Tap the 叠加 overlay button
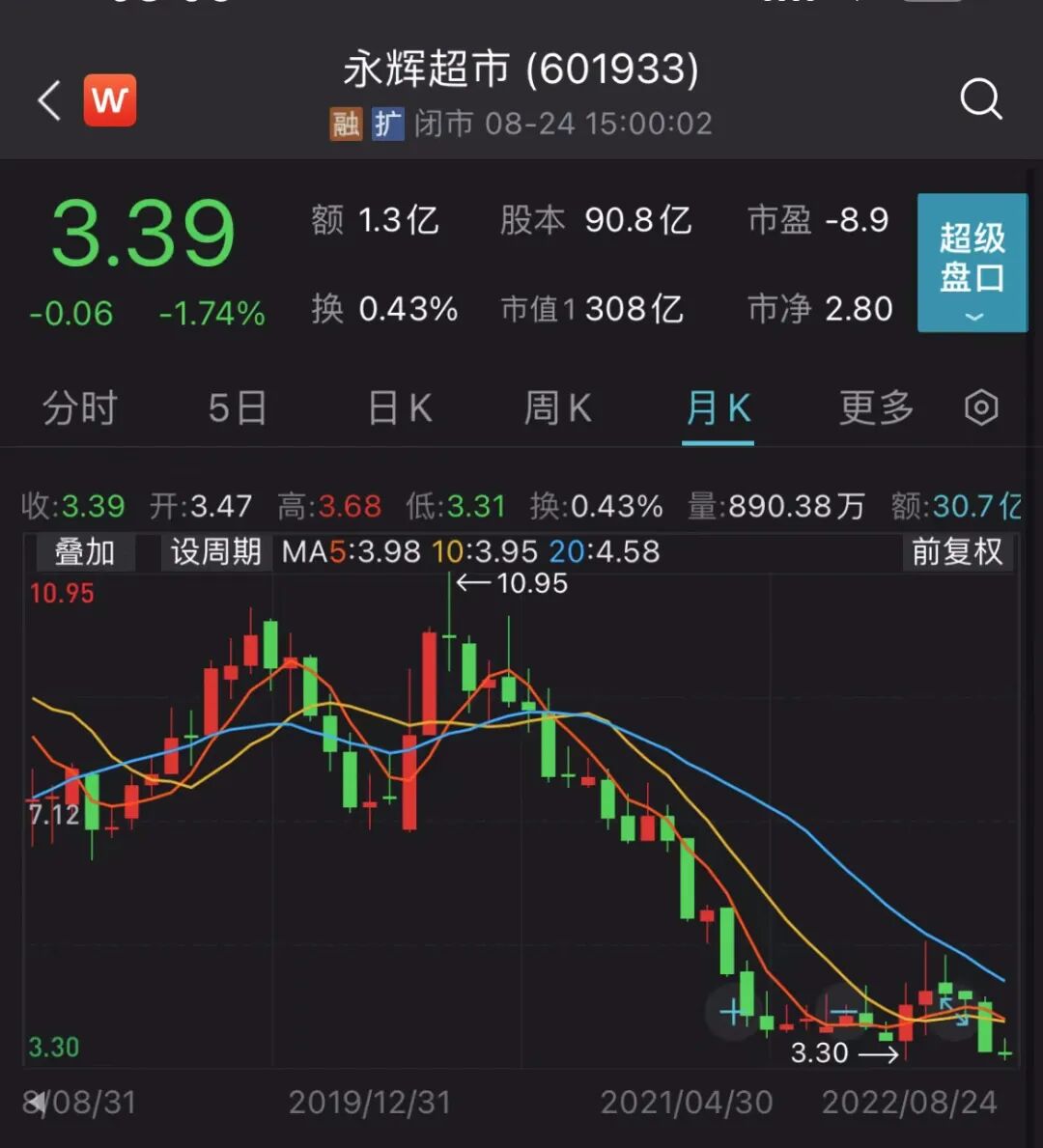 point(85,552)
